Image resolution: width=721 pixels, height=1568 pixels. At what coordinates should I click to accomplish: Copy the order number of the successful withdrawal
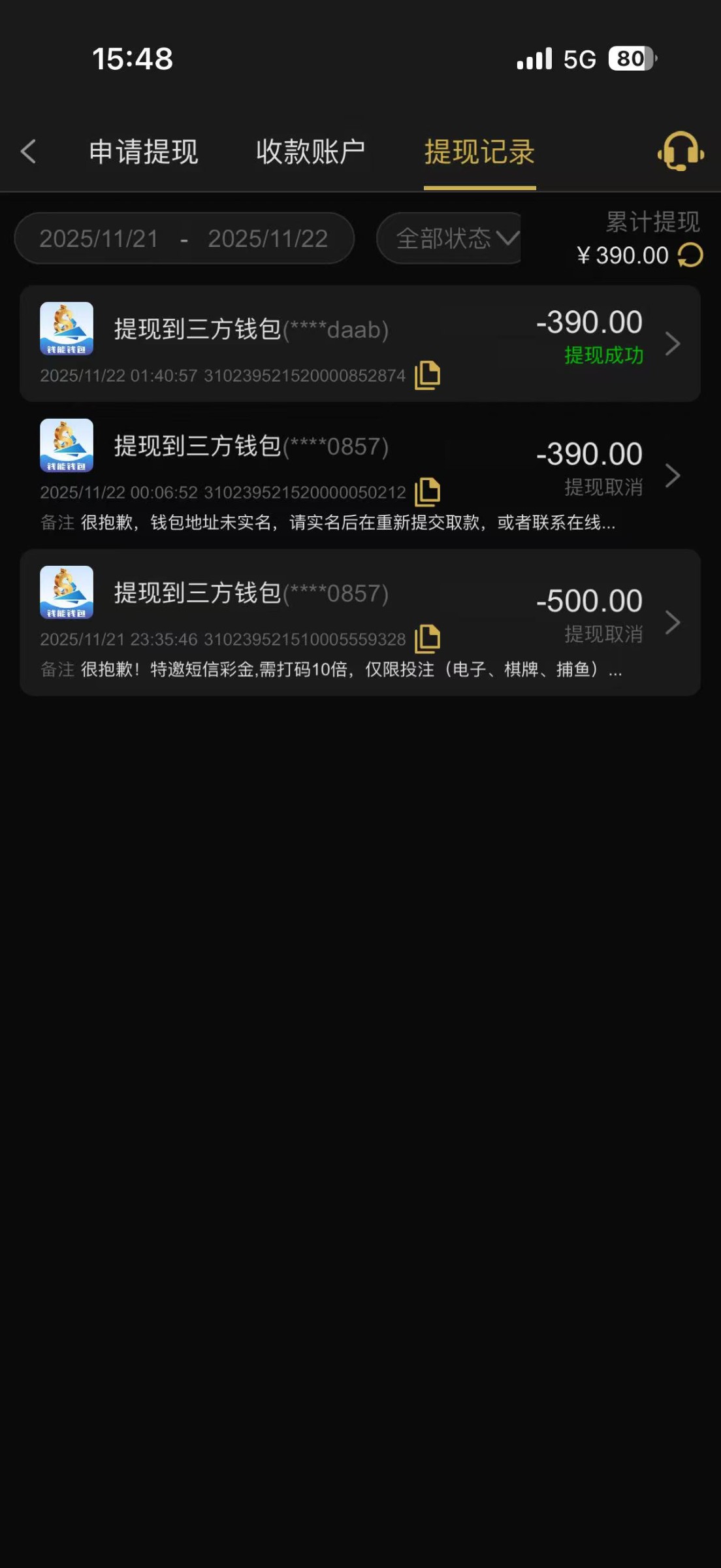428,376
